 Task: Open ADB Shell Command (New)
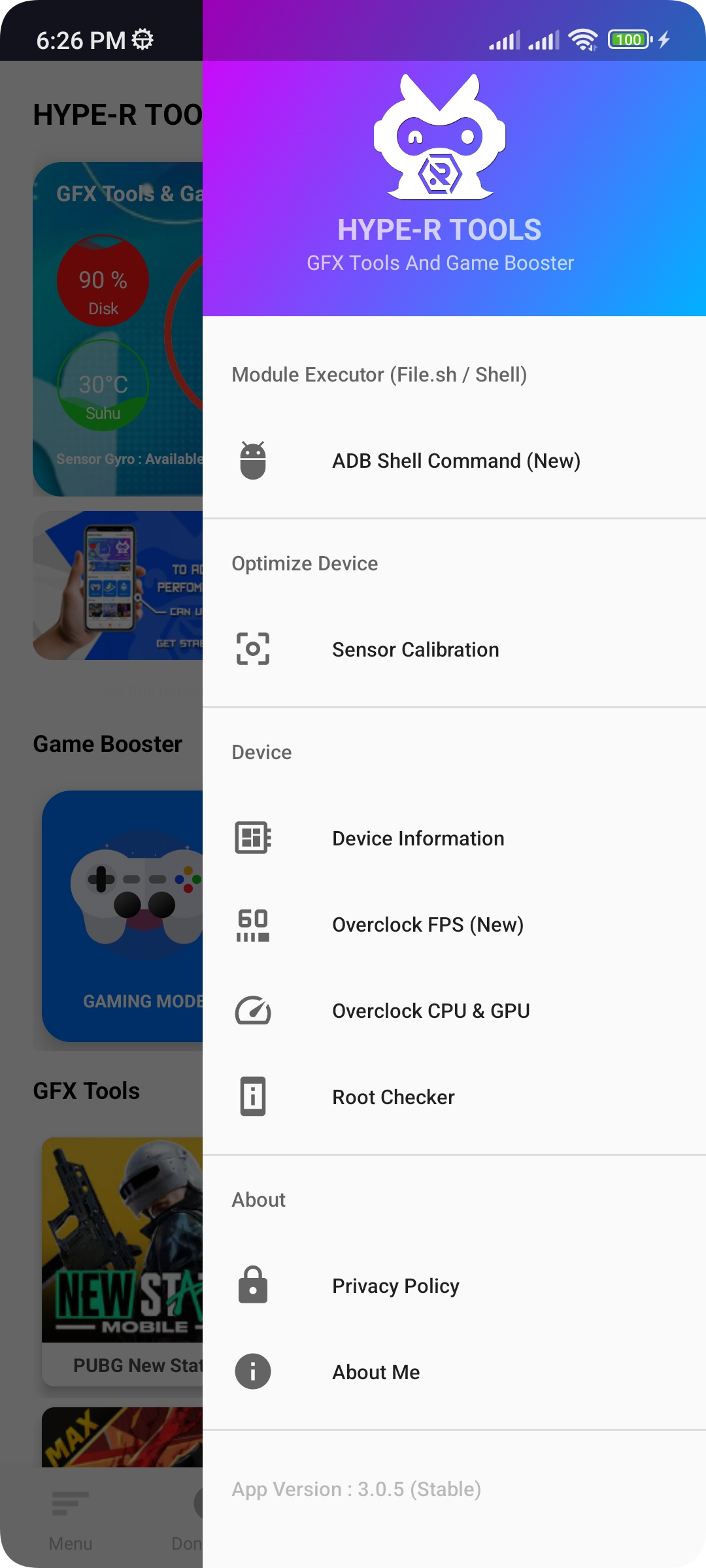[456, 461]
